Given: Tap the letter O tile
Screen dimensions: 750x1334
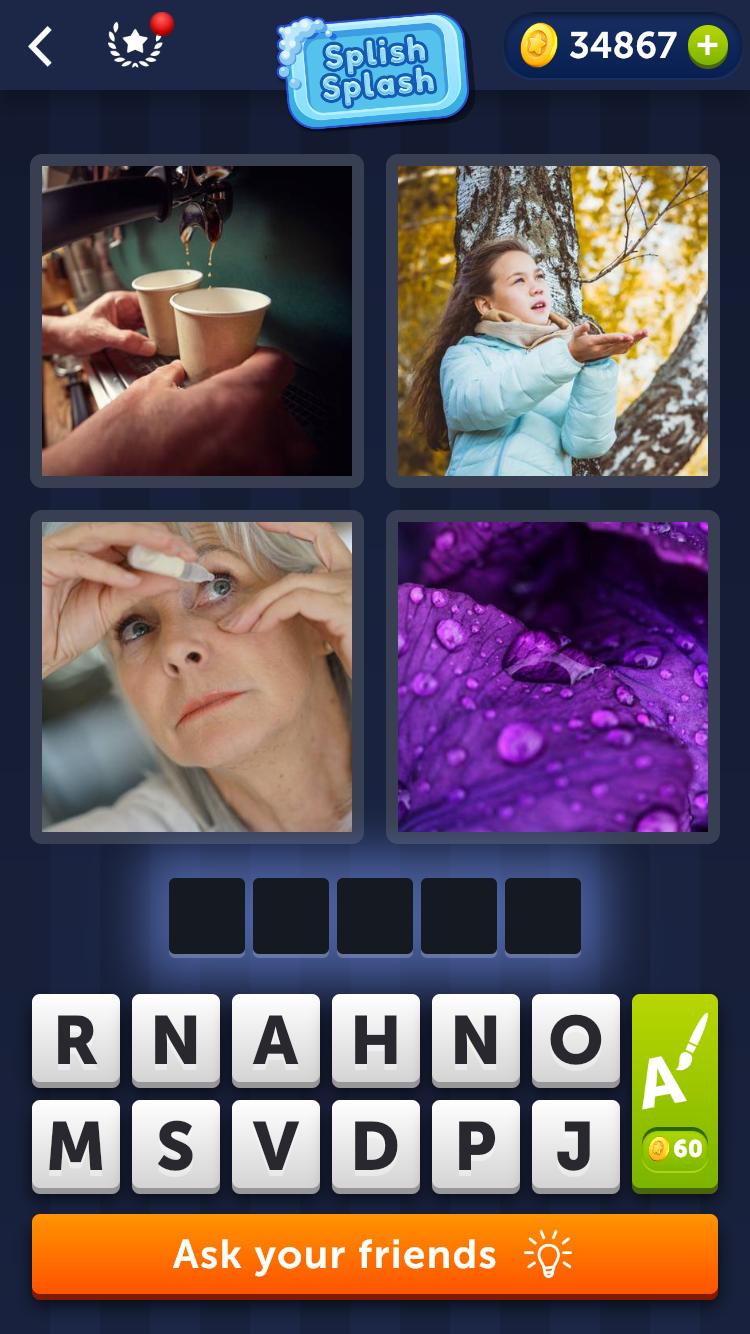Looking at the screenshot, I should [x=576, y=1040].
